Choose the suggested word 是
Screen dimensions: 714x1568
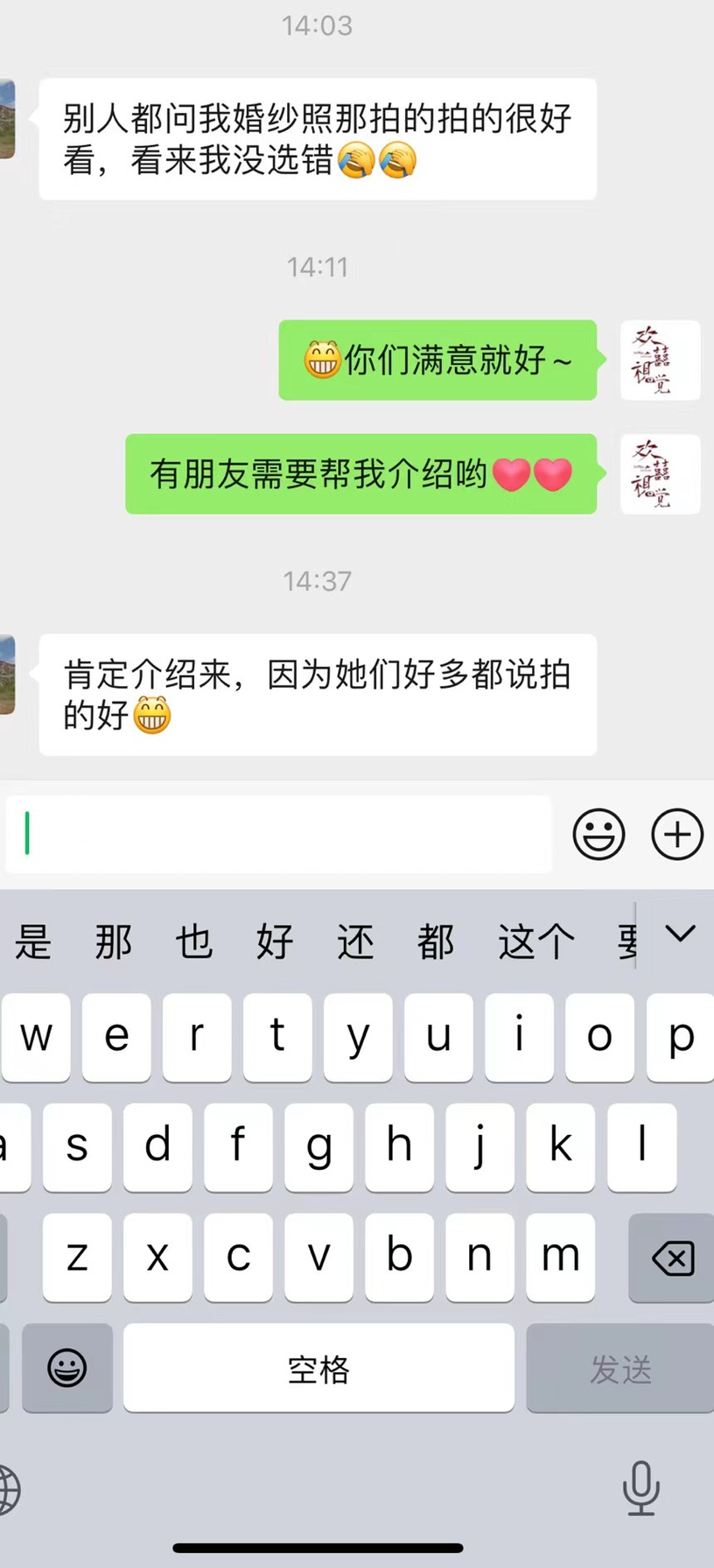tap(33, 942)
